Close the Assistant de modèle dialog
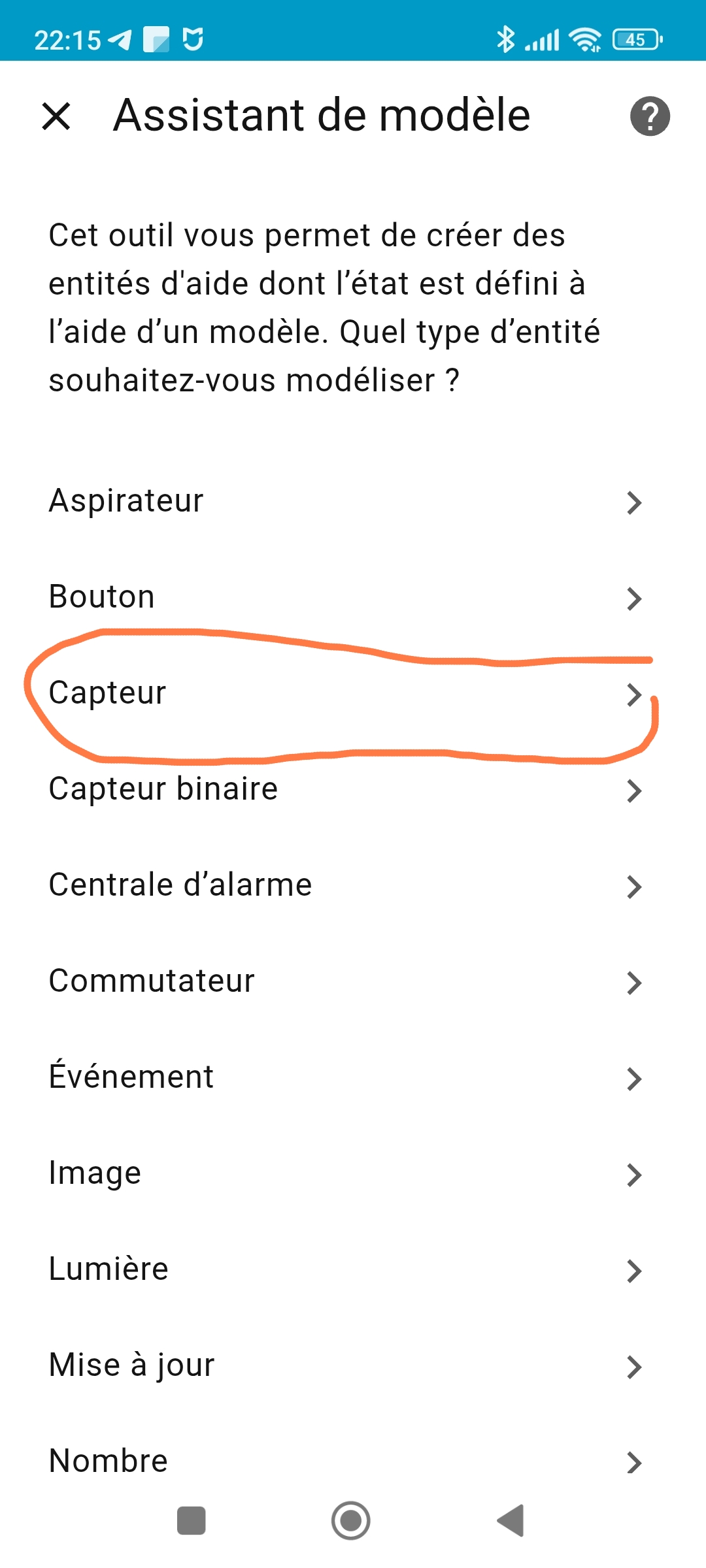The height and width of the screenshot is (1568, 706). pyautogui.click(x=56, y=116)
